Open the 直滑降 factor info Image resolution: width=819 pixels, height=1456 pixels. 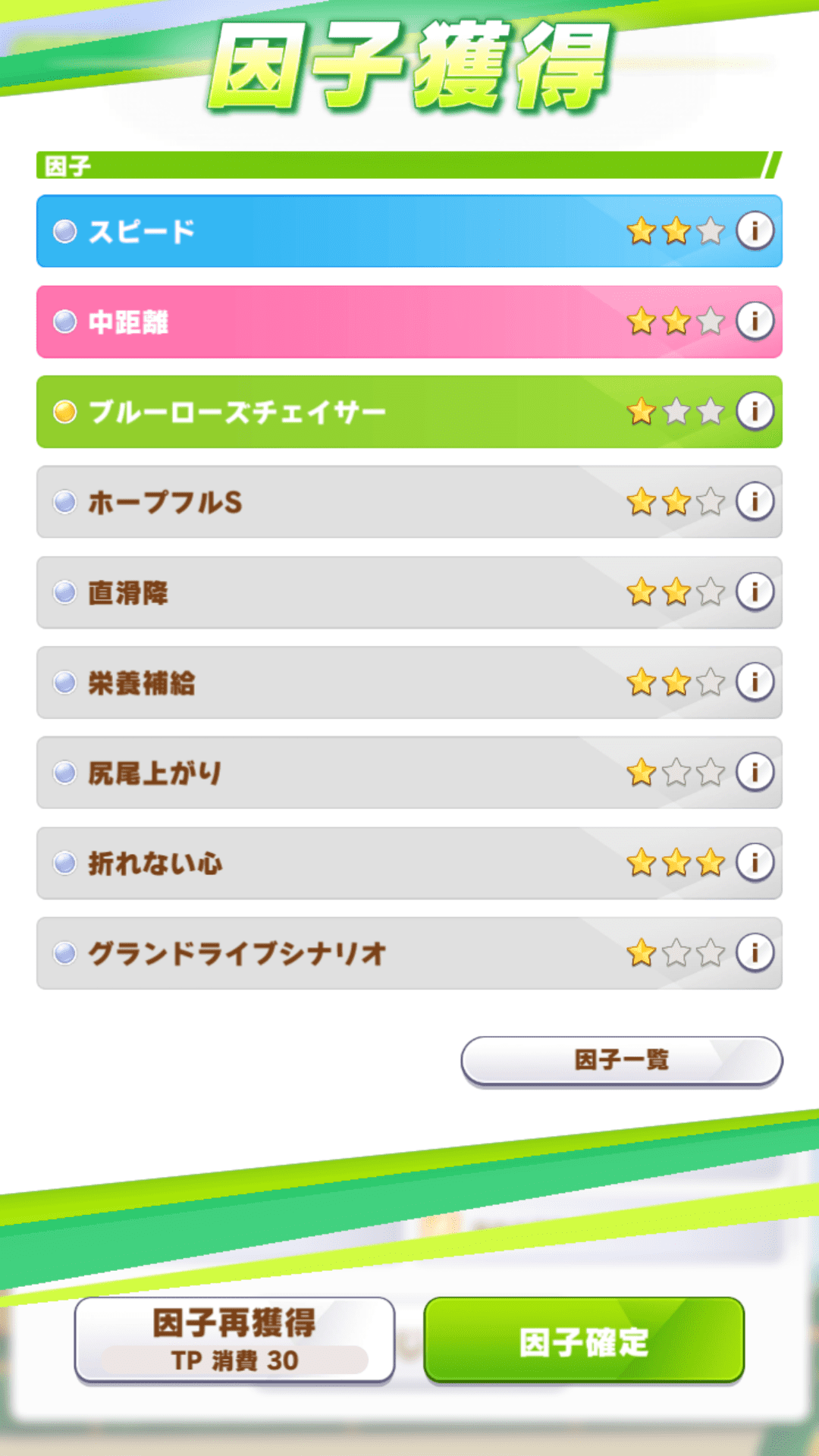coord(755,591)
